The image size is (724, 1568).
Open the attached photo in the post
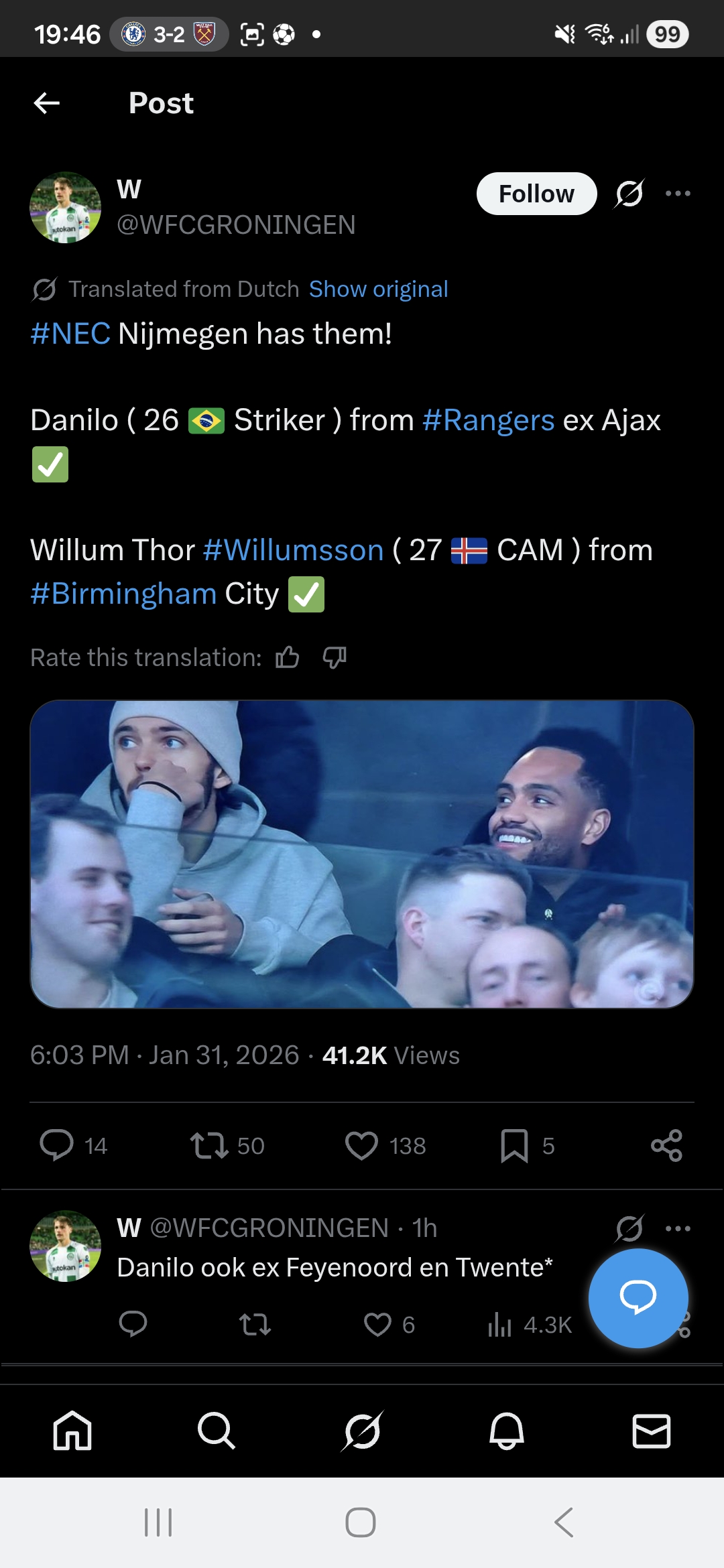click(x=362, y=854)
